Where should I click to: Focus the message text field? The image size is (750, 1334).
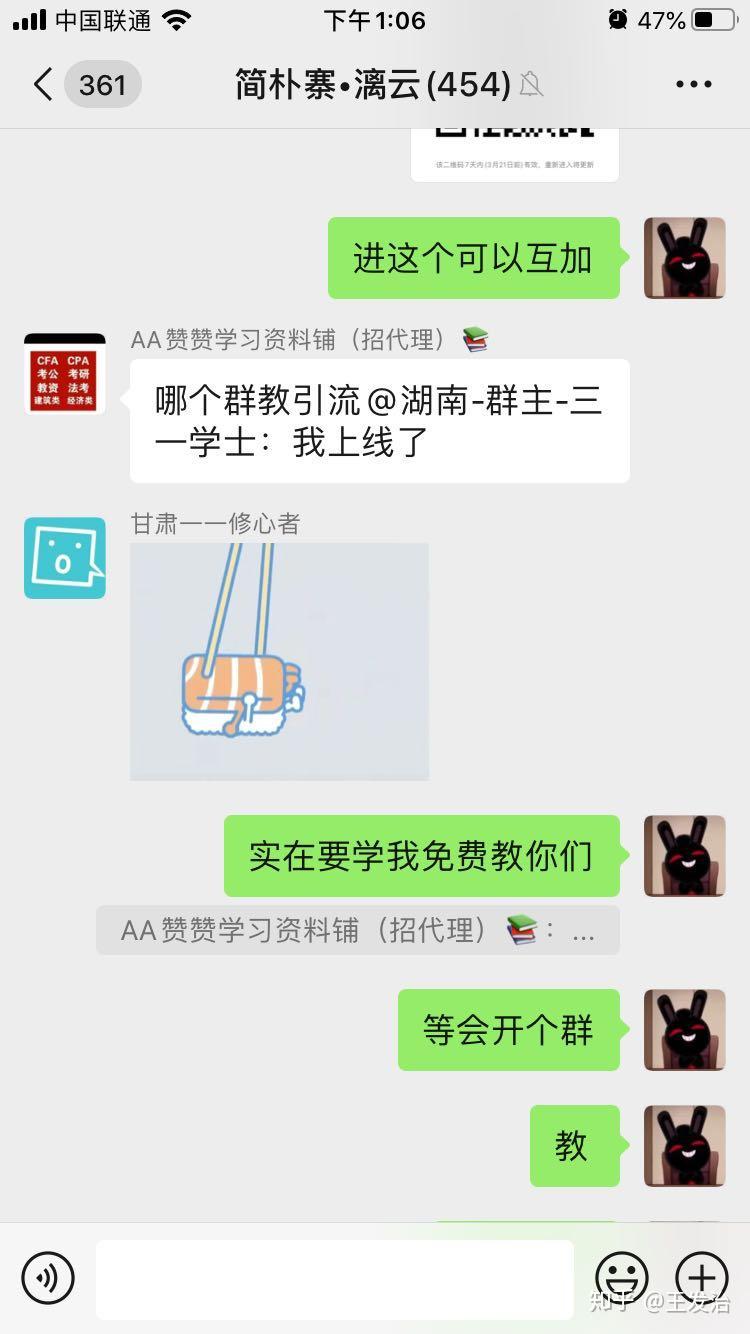coord(335,1280)
